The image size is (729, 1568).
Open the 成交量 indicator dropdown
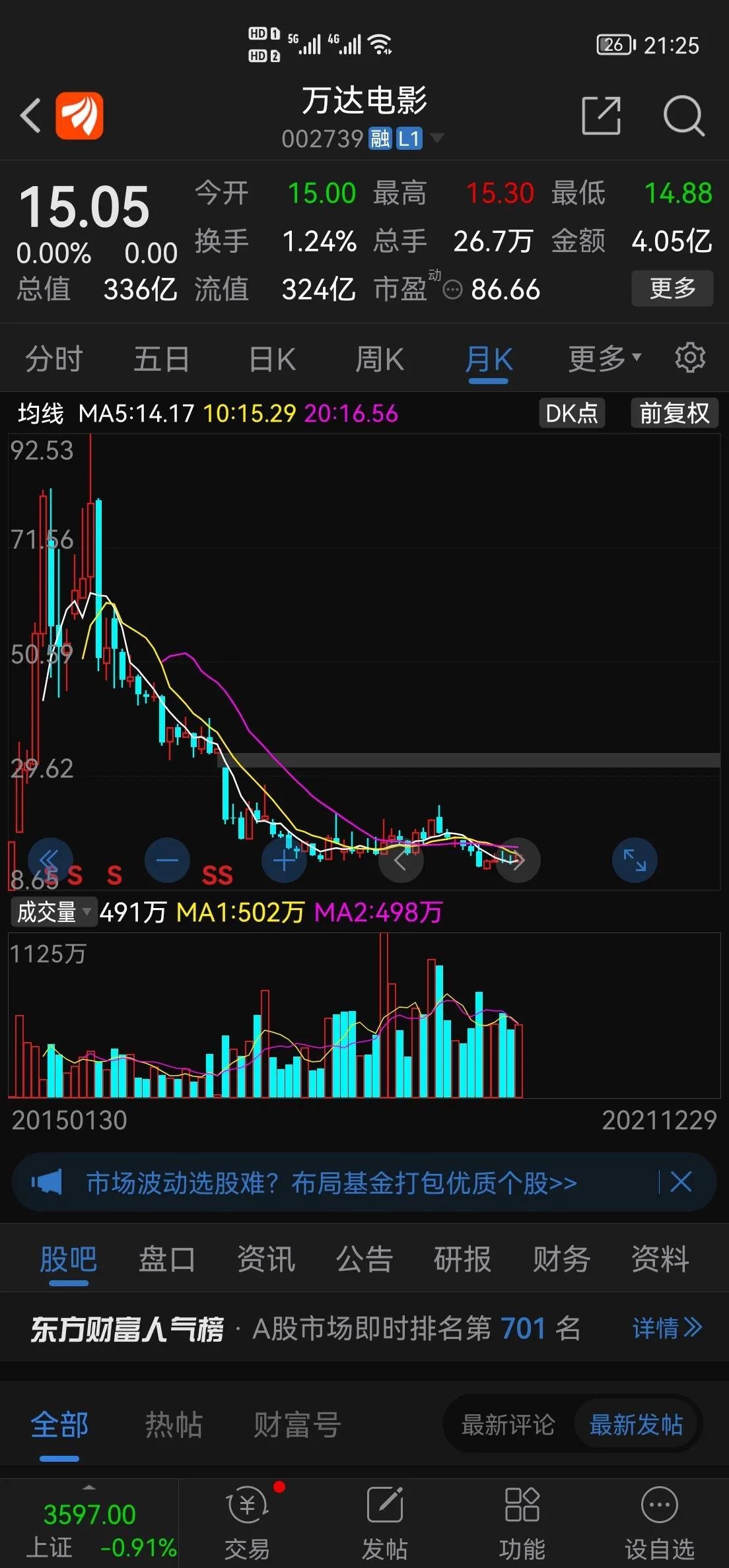(54, 912)
